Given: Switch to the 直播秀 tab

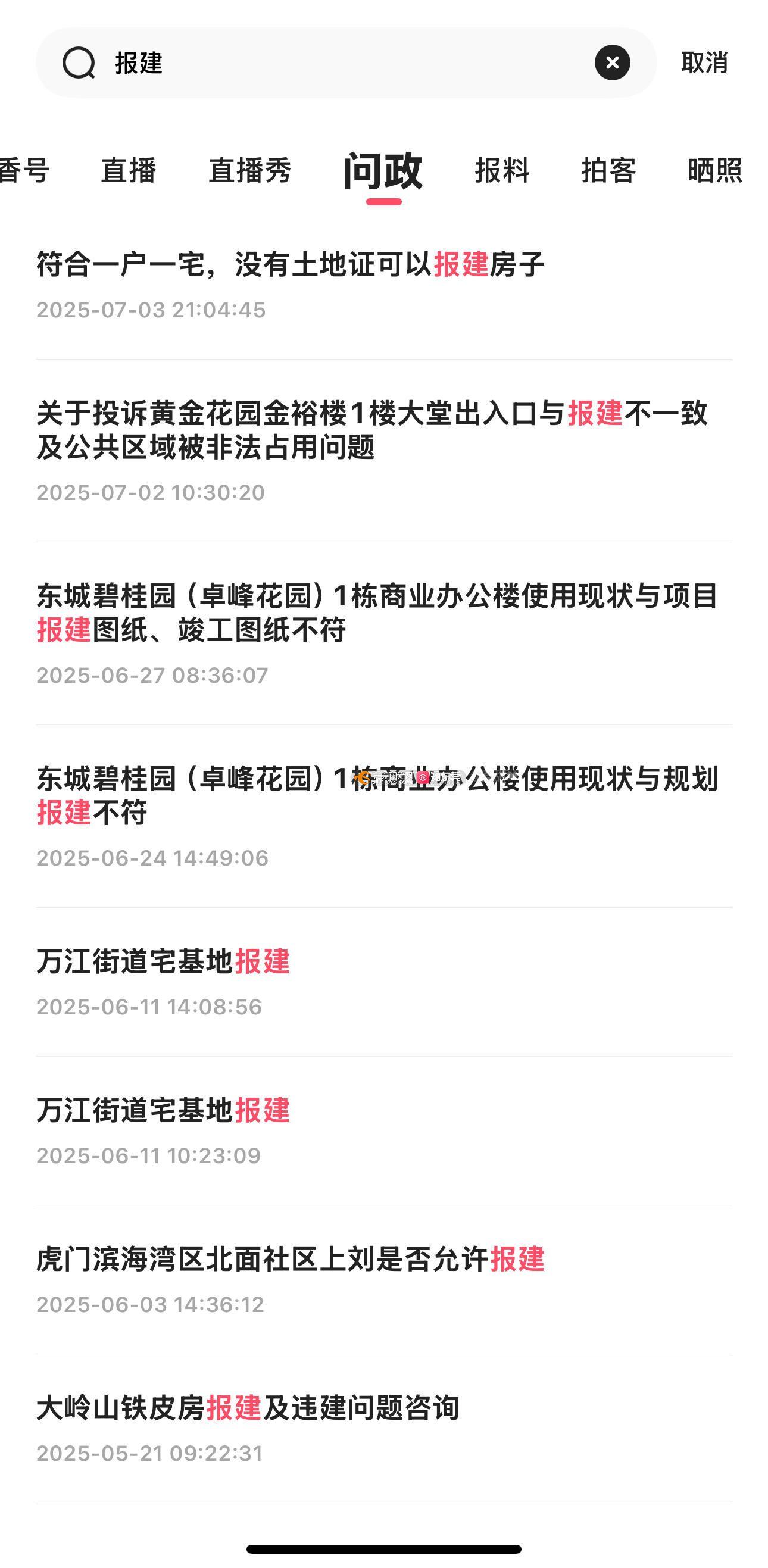Looking at the screenshot, I should coord(249,170).
